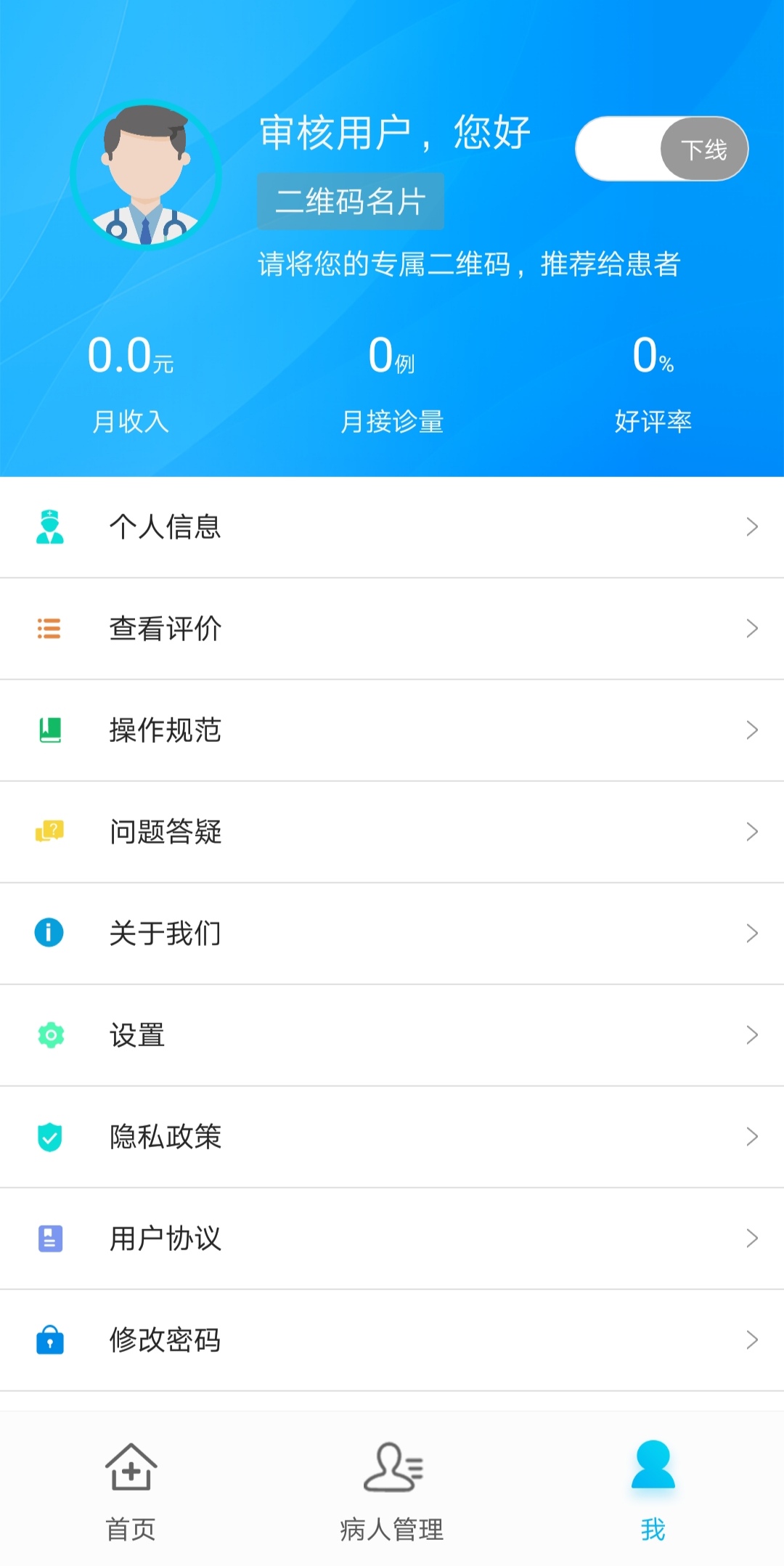Toggle the 下线 online status switch
Screen dimensions: 784x1566
click(x=662, y=148)
